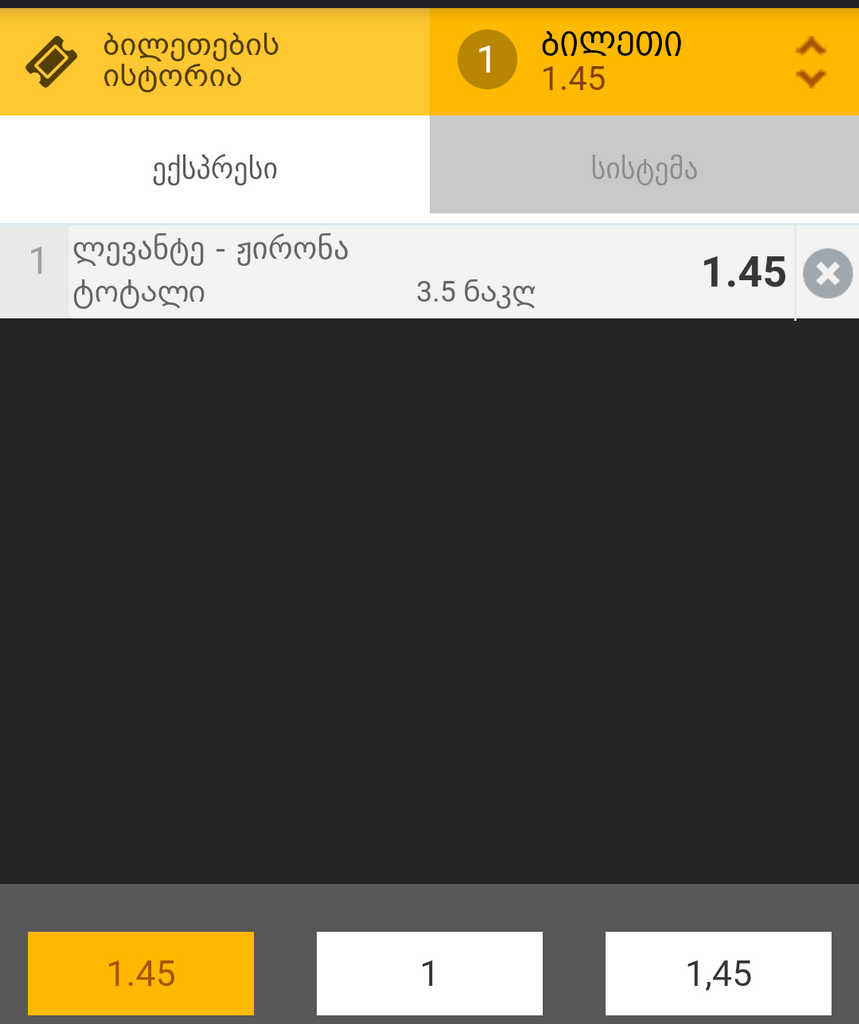859x1024 pixels.
Task: Tap the possible winnings field 1,45
Action: 718,973
